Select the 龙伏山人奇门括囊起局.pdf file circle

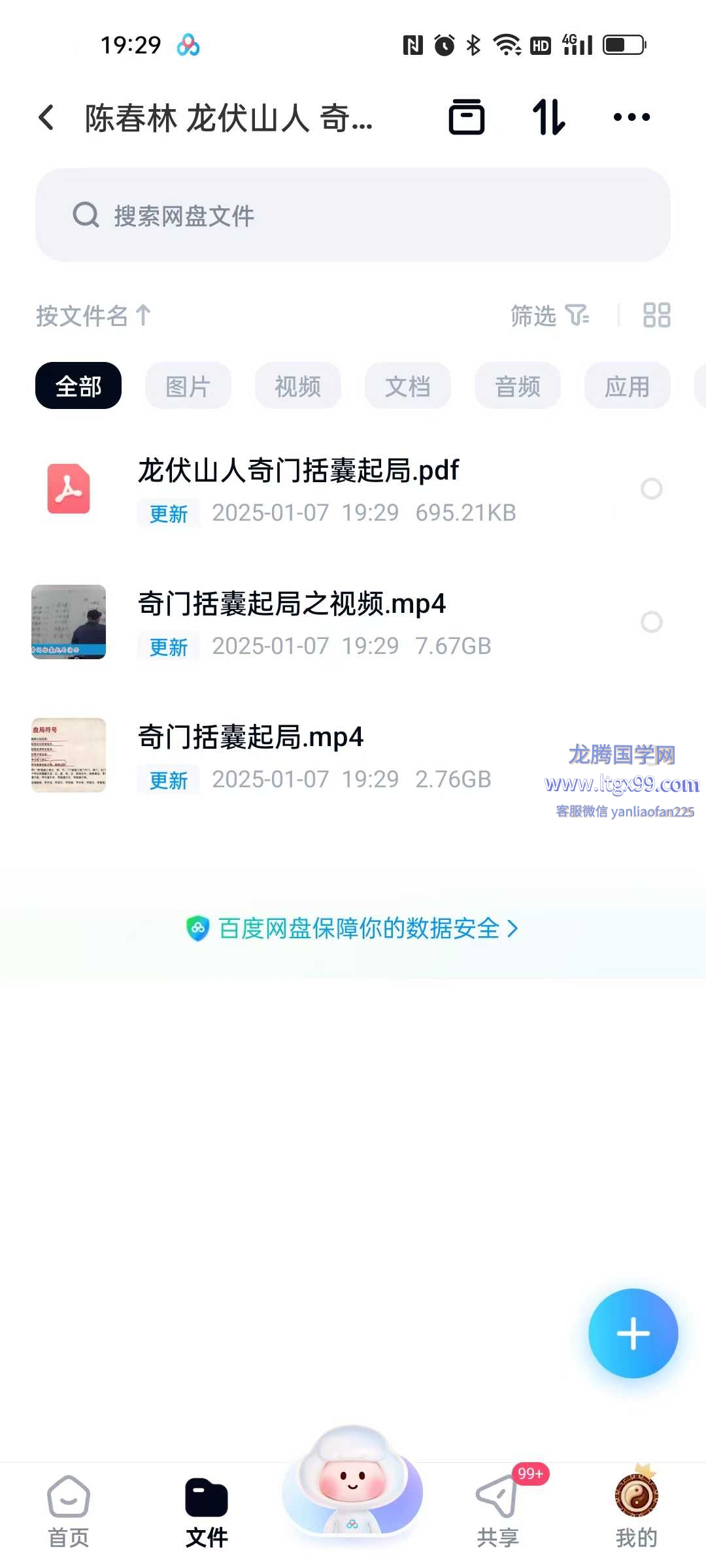[651, 489]
